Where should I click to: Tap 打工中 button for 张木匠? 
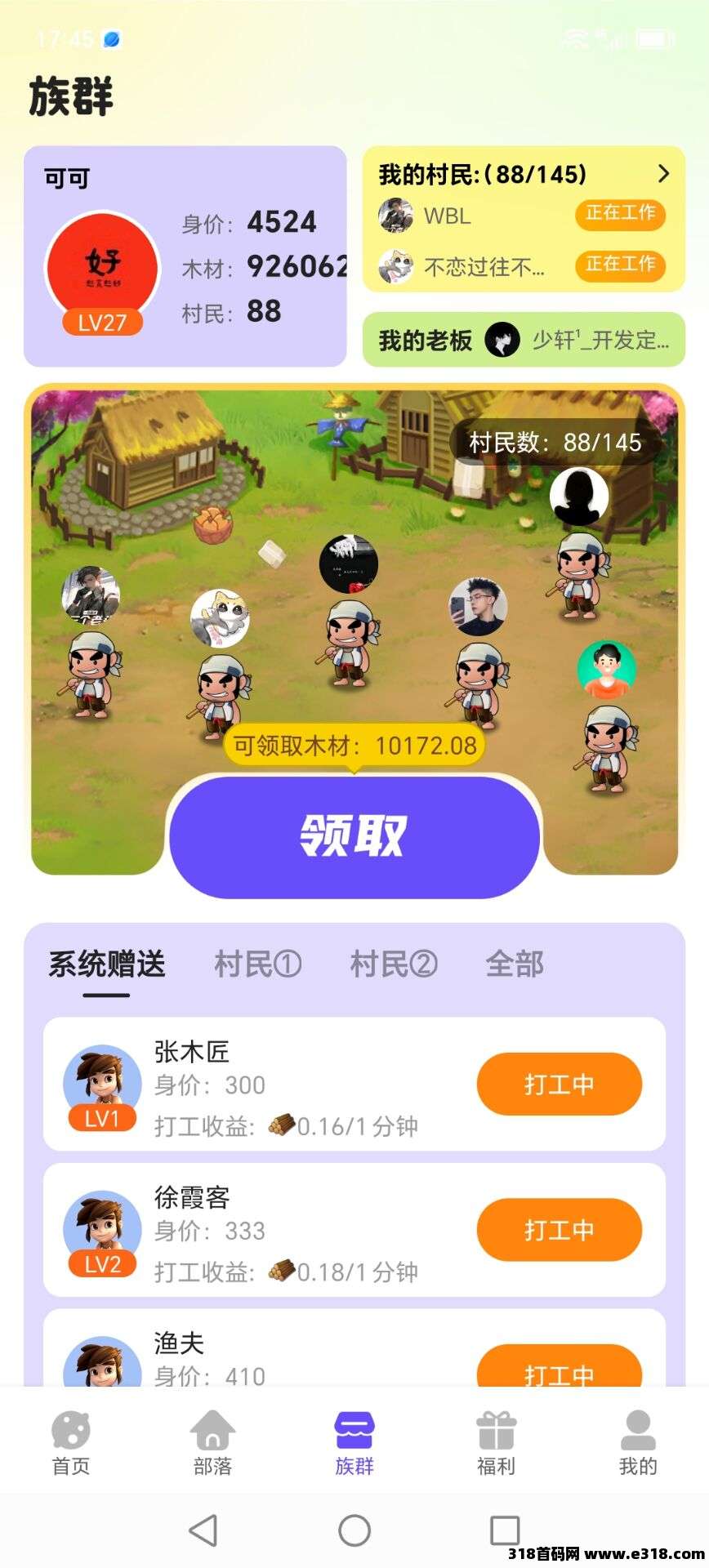(559, 1085)
